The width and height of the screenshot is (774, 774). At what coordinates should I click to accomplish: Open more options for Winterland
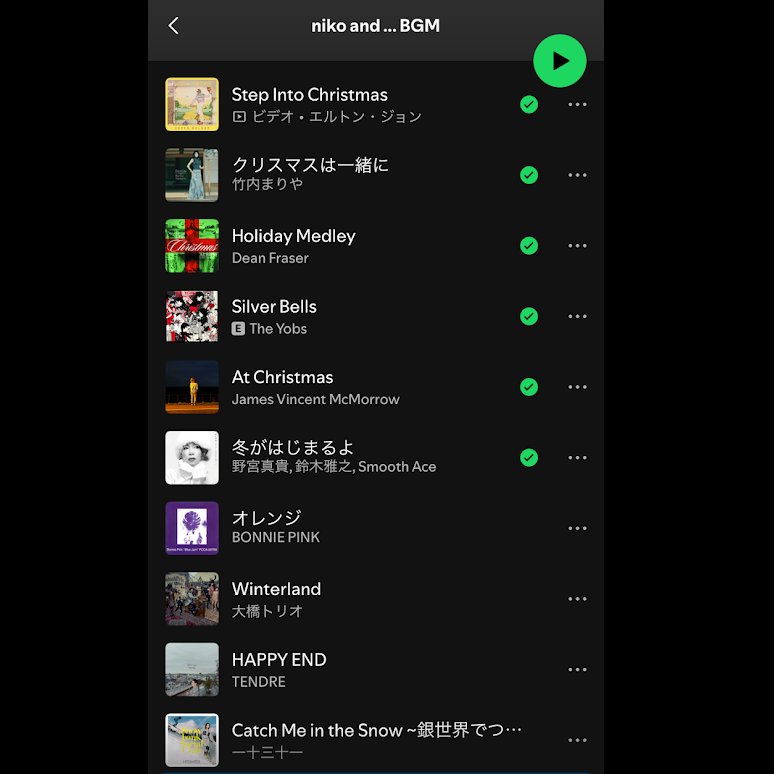tap(577, 599)
